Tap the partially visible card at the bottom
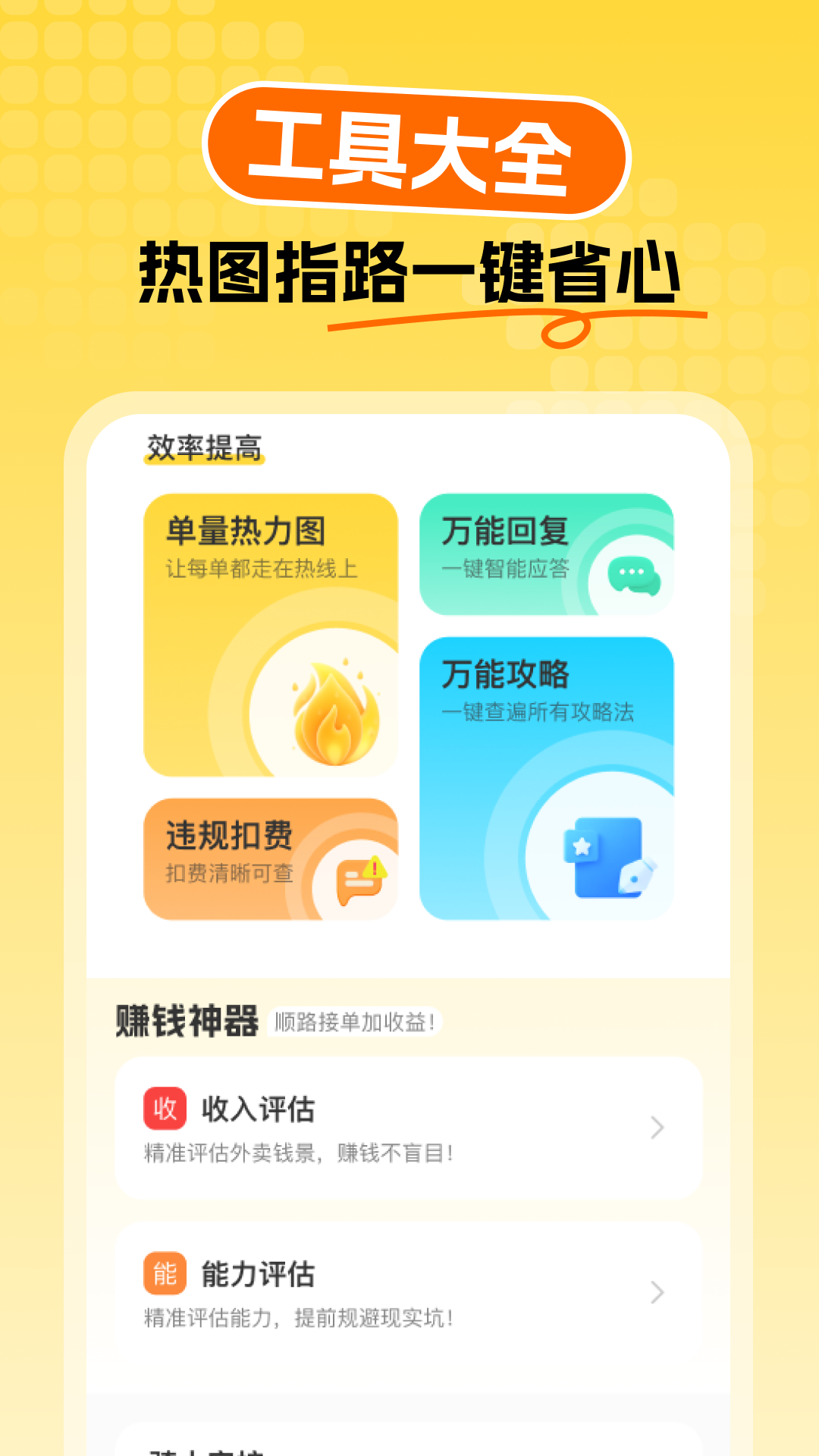Image resolution: width=819 pixels, height=1456 pixels. 409,1441
